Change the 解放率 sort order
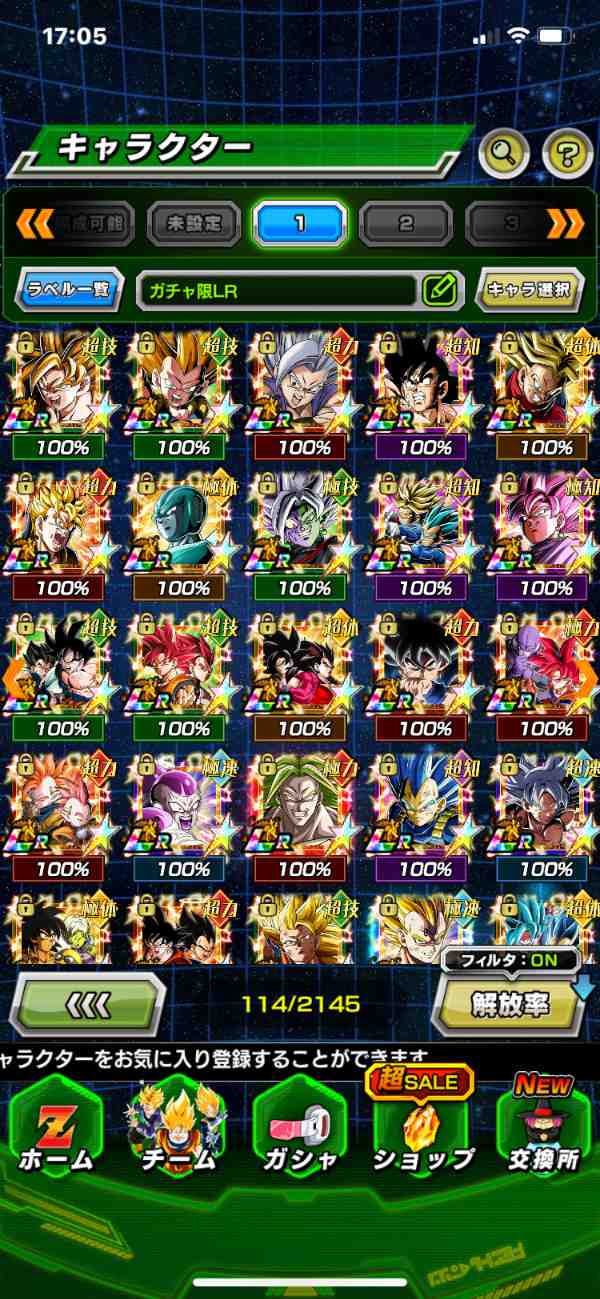Viewport: 600px width, 1299px height. point(510,1004)
